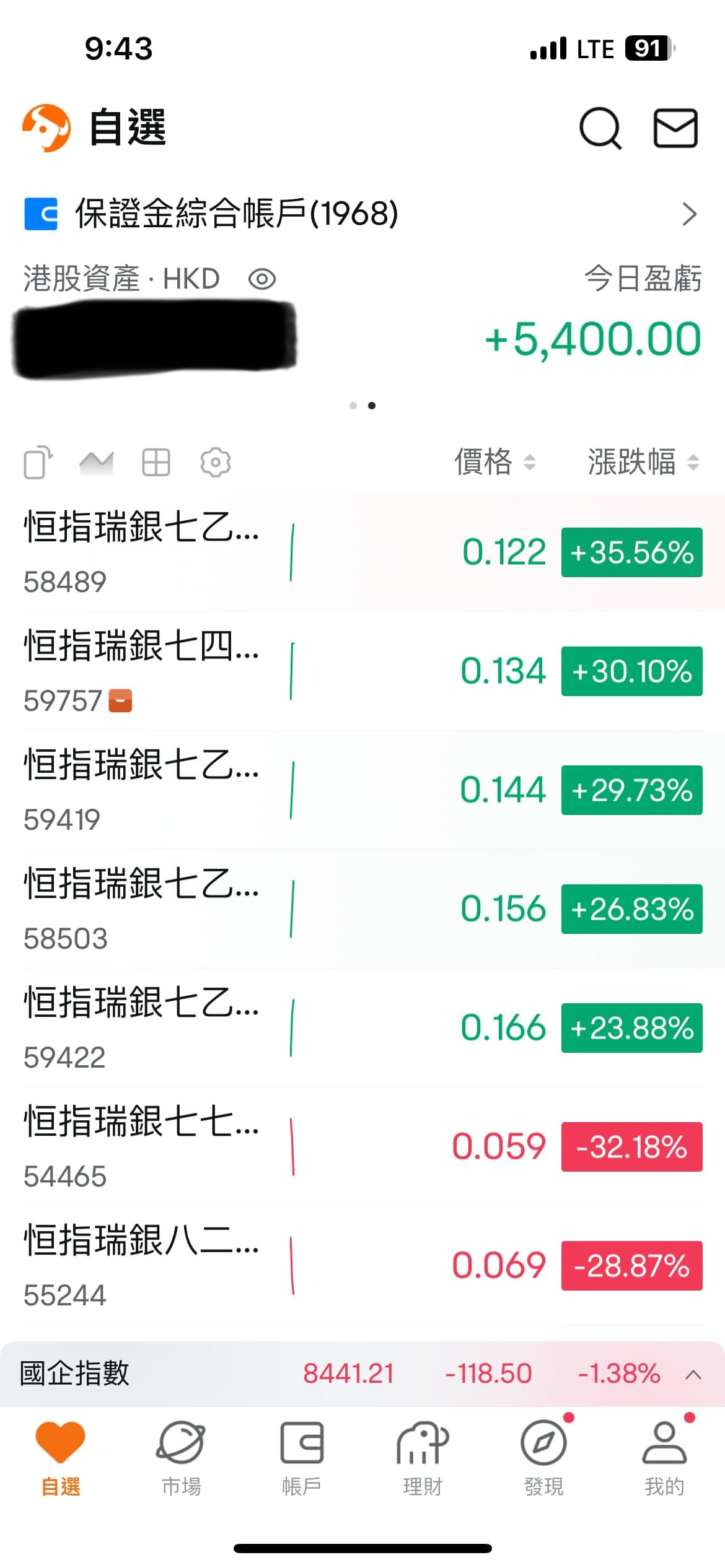Sort list by 漲跌幅
The height and width of the screenshot is (1568, 725).
(644, 462)
